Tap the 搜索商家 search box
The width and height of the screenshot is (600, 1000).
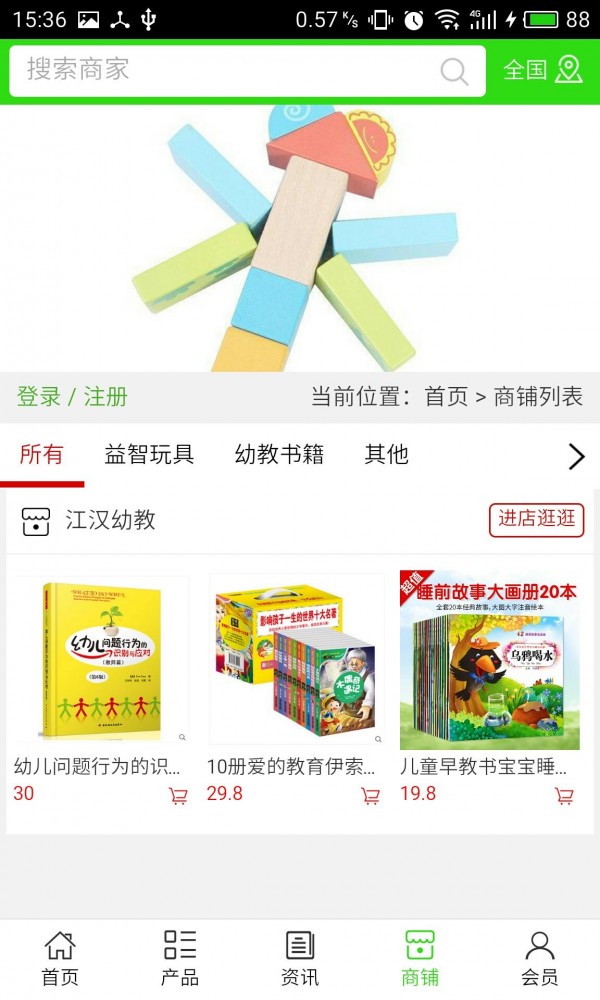[x=220, y=70]
